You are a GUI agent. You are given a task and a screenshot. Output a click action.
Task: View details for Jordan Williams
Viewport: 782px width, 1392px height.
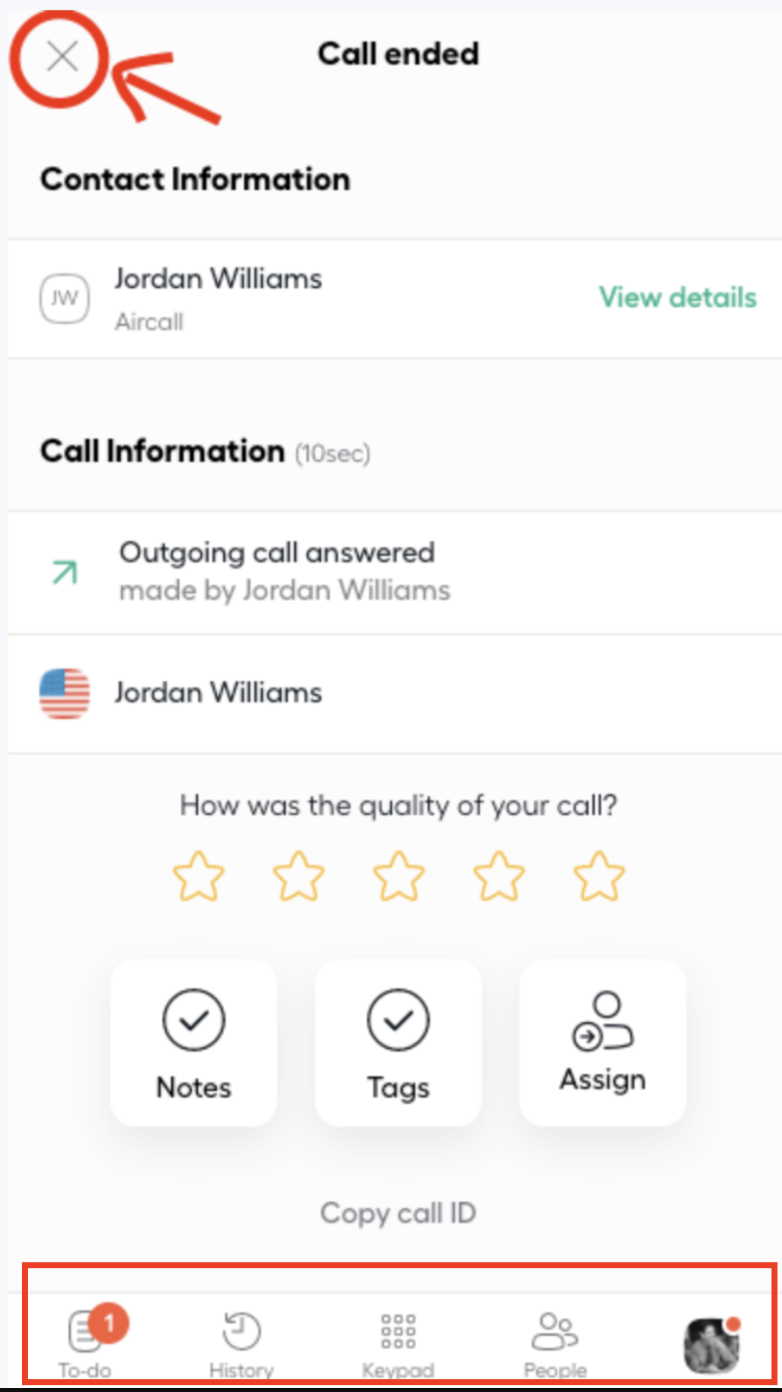677,297
